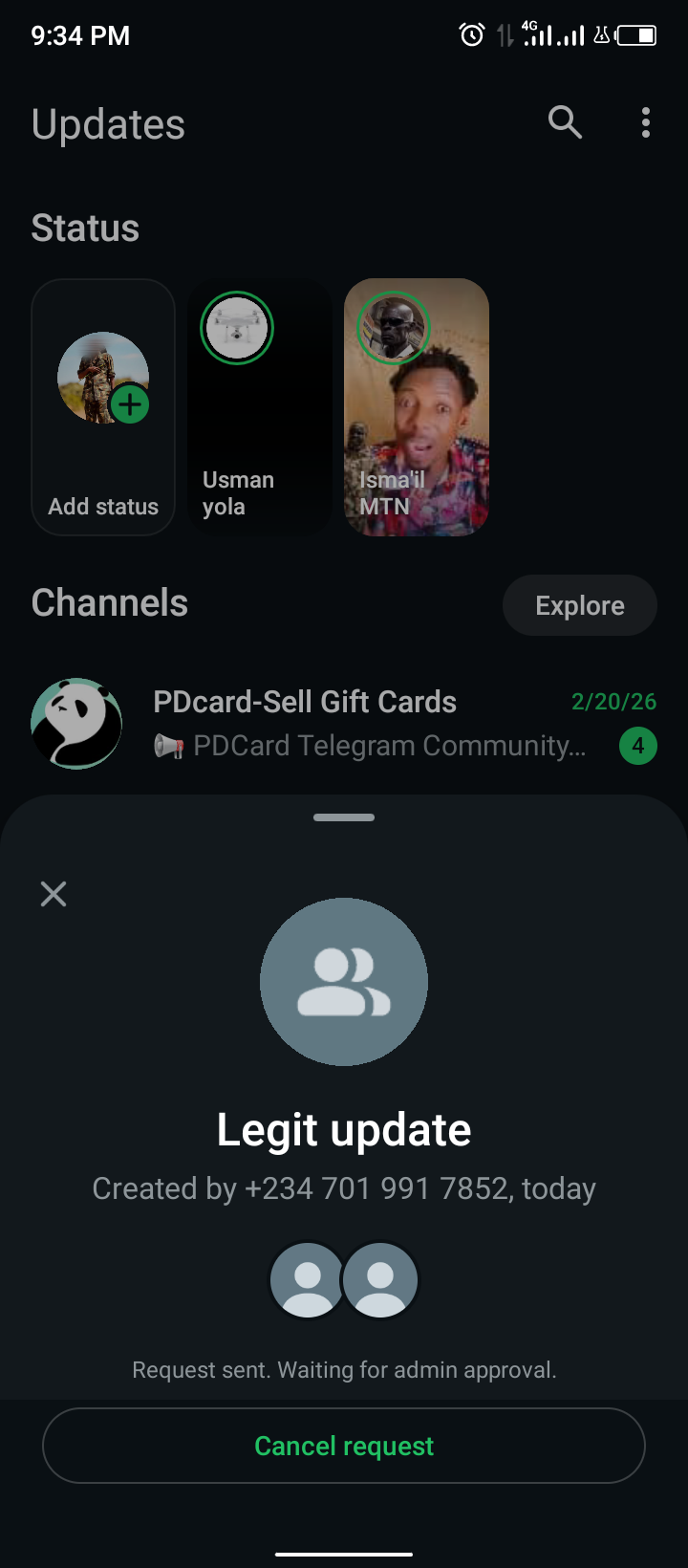View Isma'il MTN's status

click(417, 406)
